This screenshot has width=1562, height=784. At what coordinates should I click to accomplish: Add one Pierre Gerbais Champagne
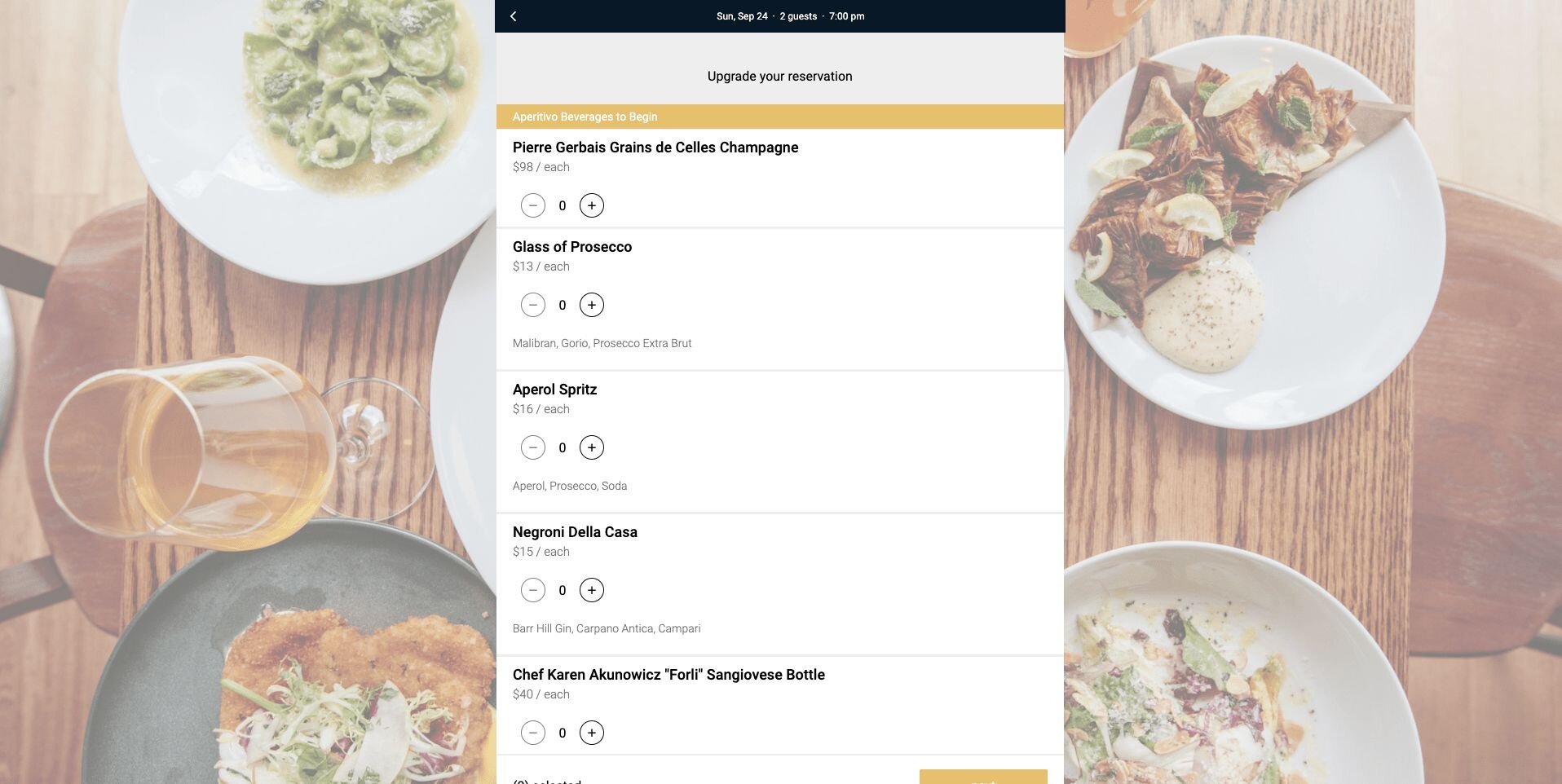point(591,205)
